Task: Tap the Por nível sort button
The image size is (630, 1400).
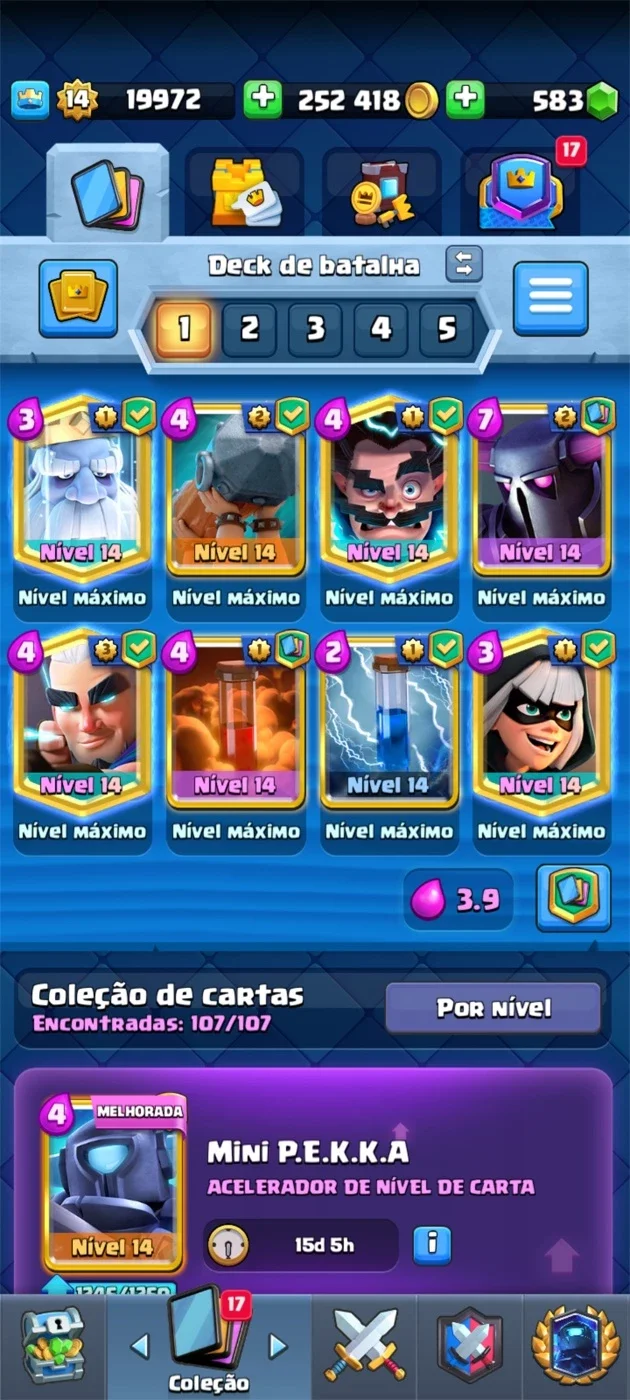Action: coord(493,1008)
